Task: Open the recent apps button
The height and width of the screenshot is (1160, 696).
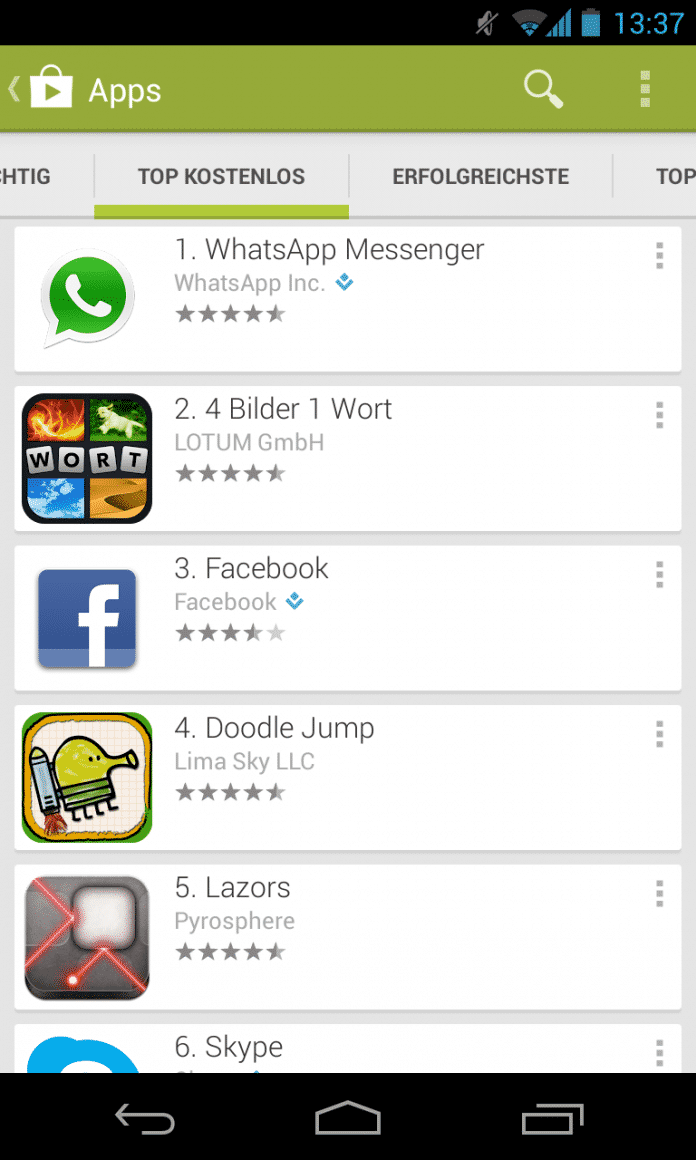Action: coord(552,1118)
